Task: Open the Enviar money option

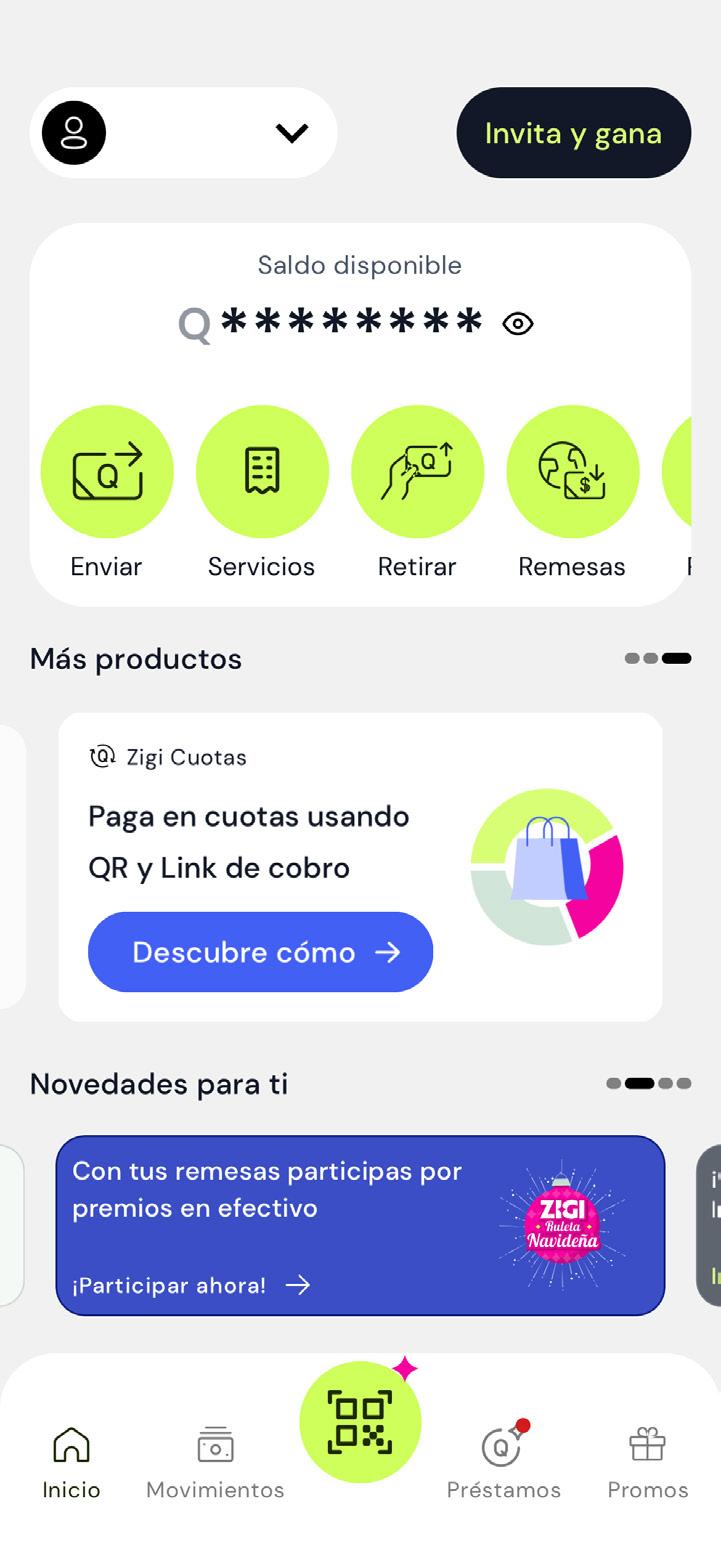Action: [x=106, y=472]
